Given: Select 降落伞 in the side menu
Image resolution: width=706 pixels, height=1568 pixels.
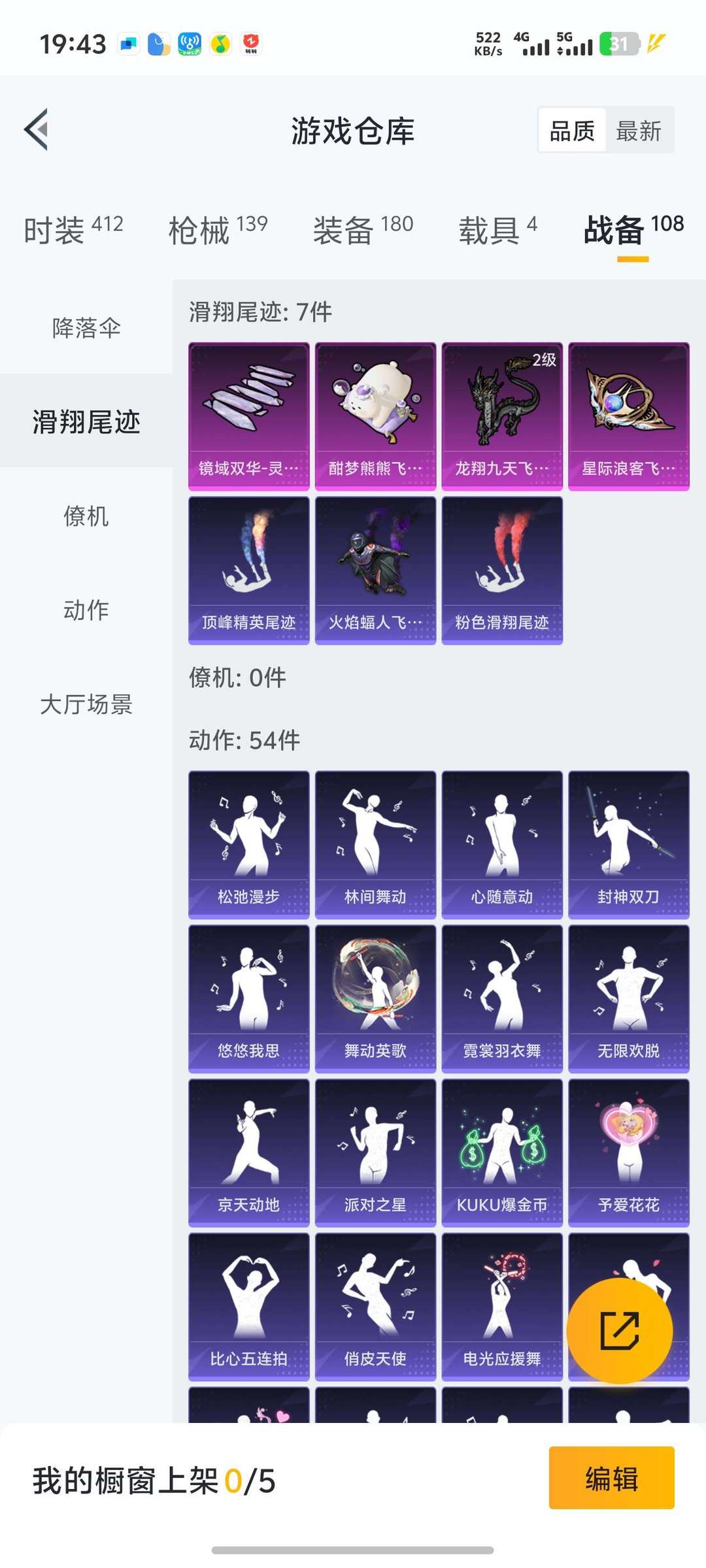Looking at the screenshot, I should point(86,327).
